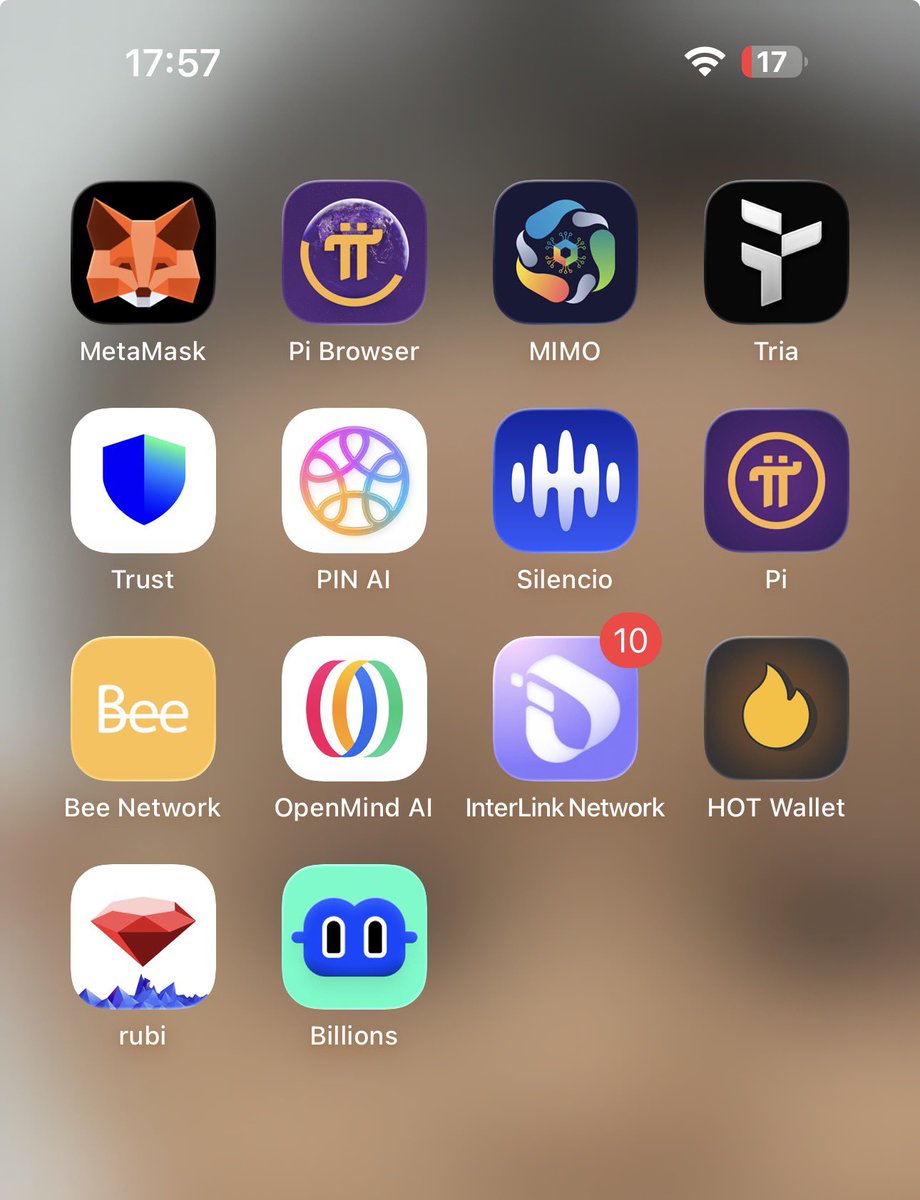Open InterLink Network with 10 notifications
920x1200 pixels.
pyautogui.click(x=565, y=708)
